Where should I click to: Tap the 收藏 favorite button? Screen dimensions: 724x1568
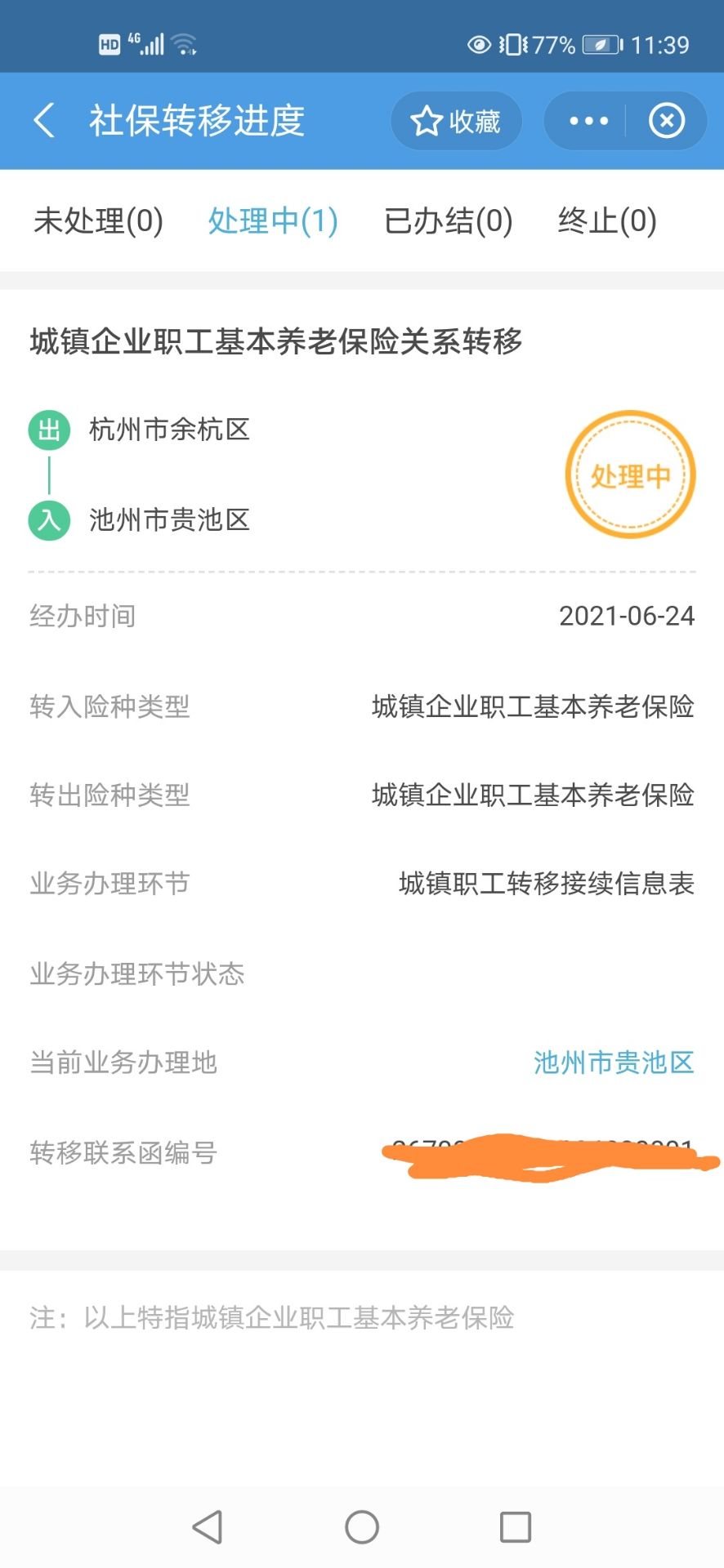pos(456,122)
